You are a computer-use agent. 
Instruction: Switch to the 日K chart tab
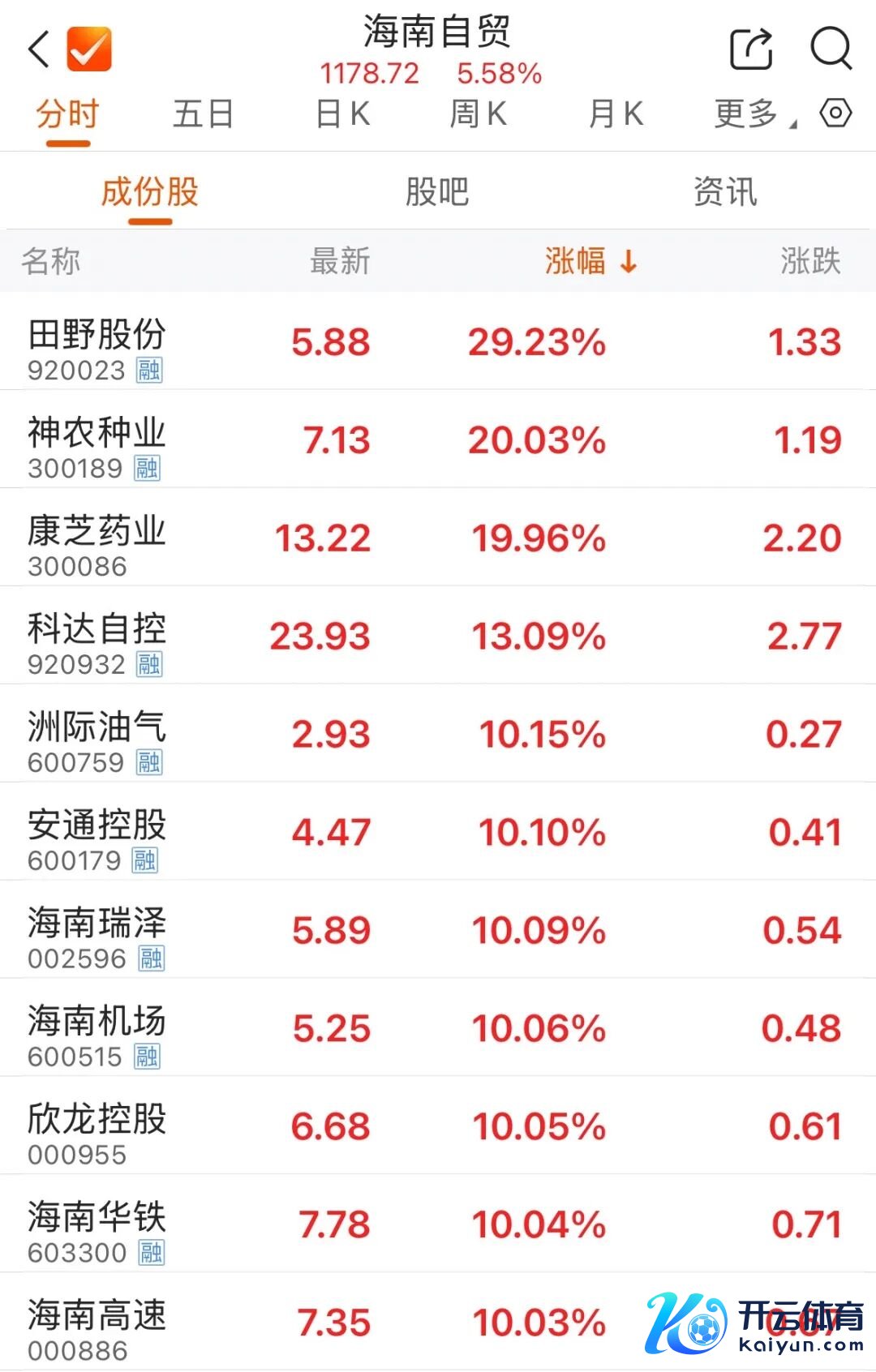[x=343, y=114]
